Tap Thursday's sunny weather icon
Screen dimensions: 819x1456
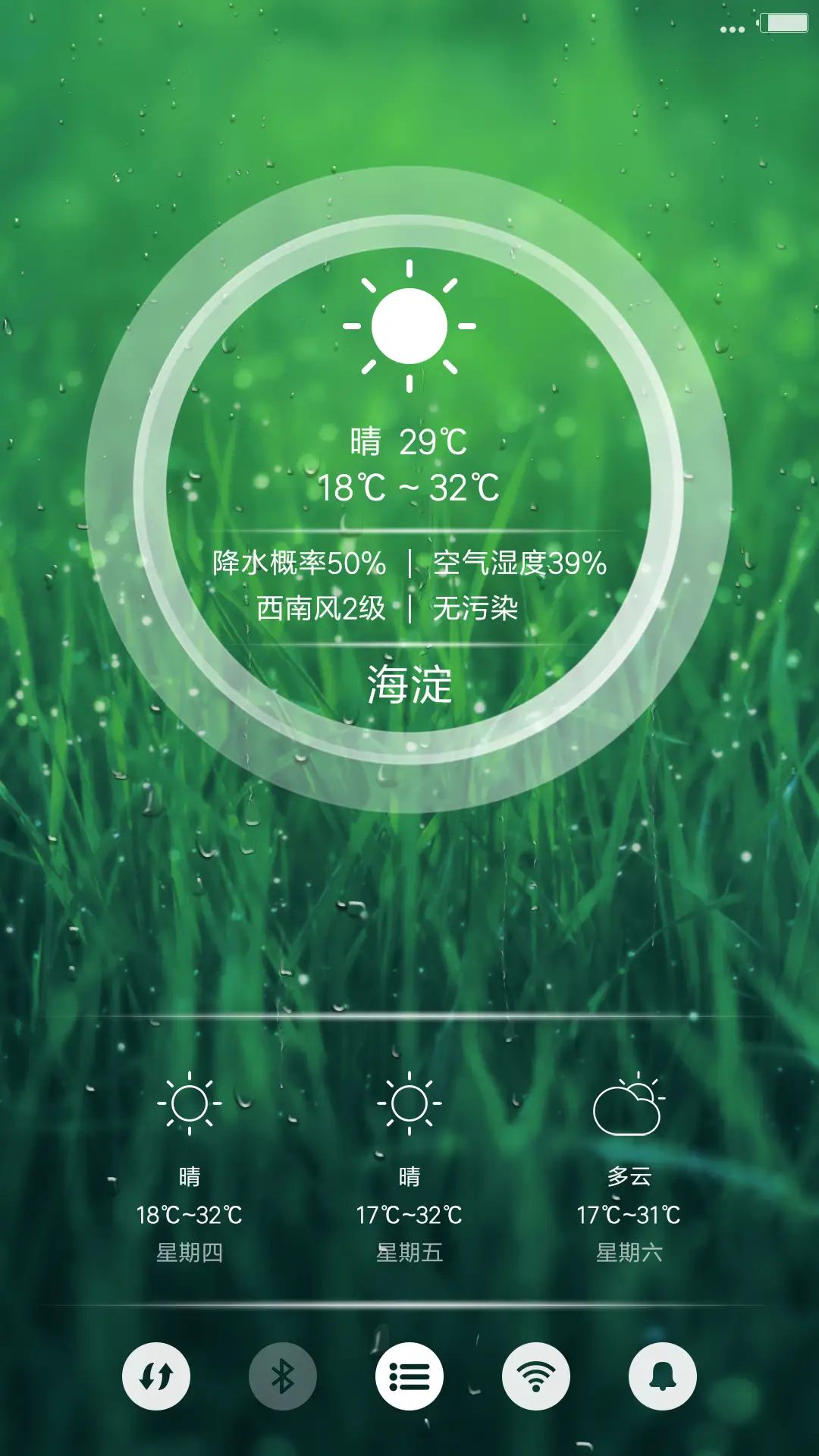(x=190, y=1101)
